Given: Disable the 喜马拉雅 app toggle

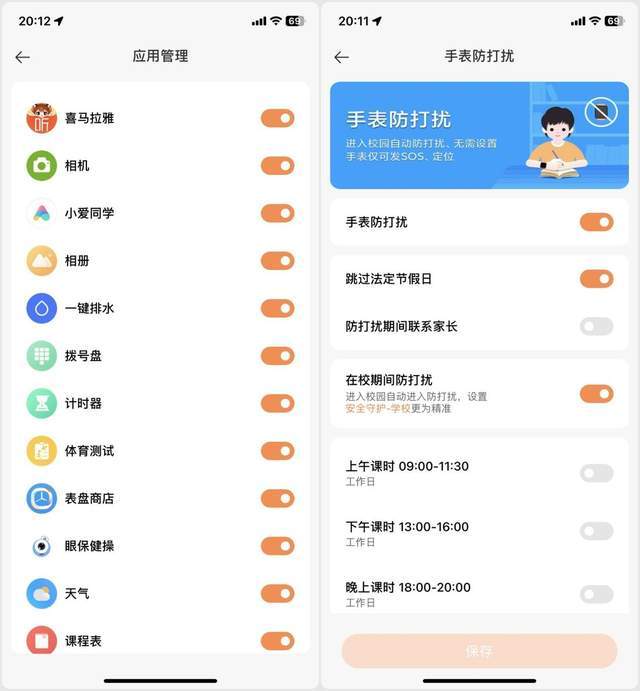Looking at the screenshot, I should click(x=278, y=118).
